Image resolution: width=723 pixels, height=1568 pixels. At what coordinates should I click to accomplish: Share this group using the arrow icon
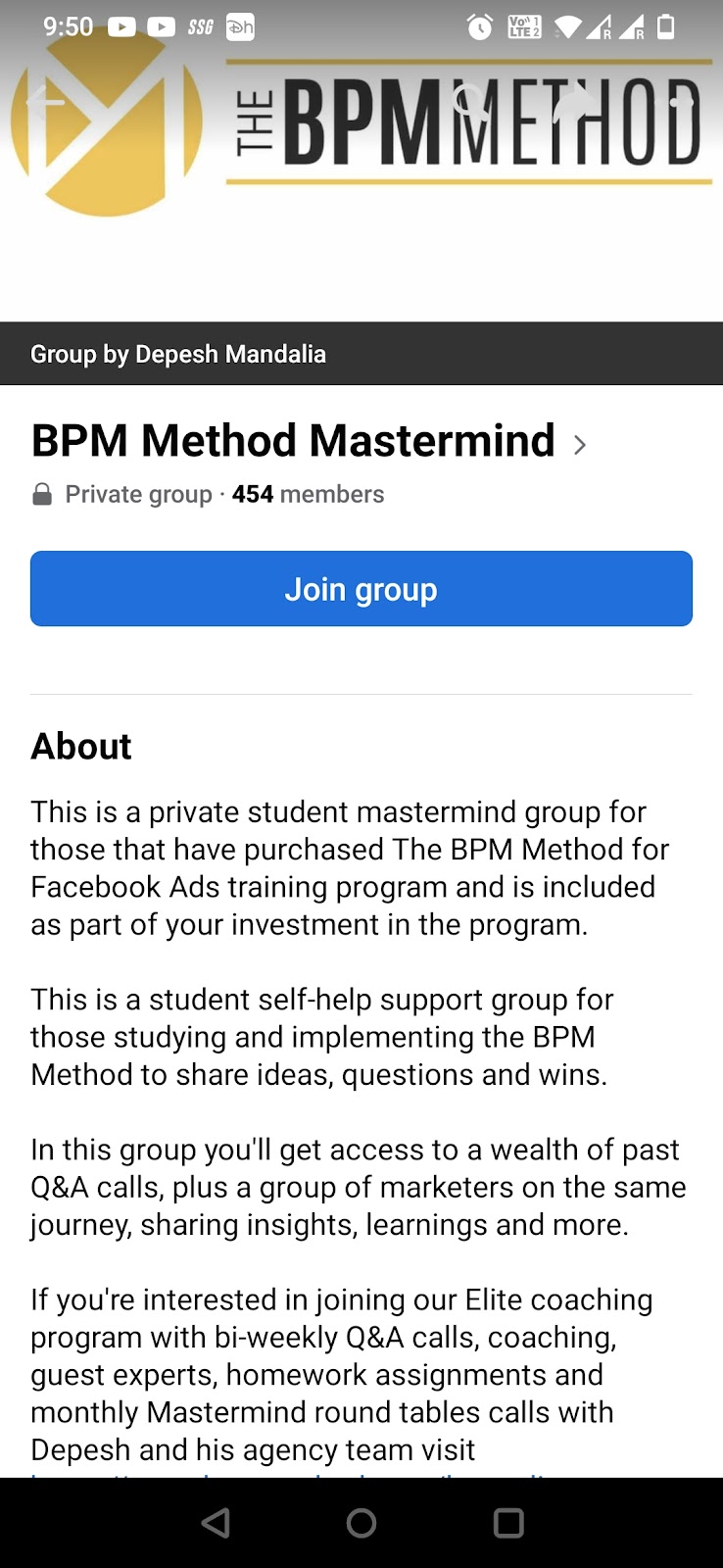click(x=575, y=101)
